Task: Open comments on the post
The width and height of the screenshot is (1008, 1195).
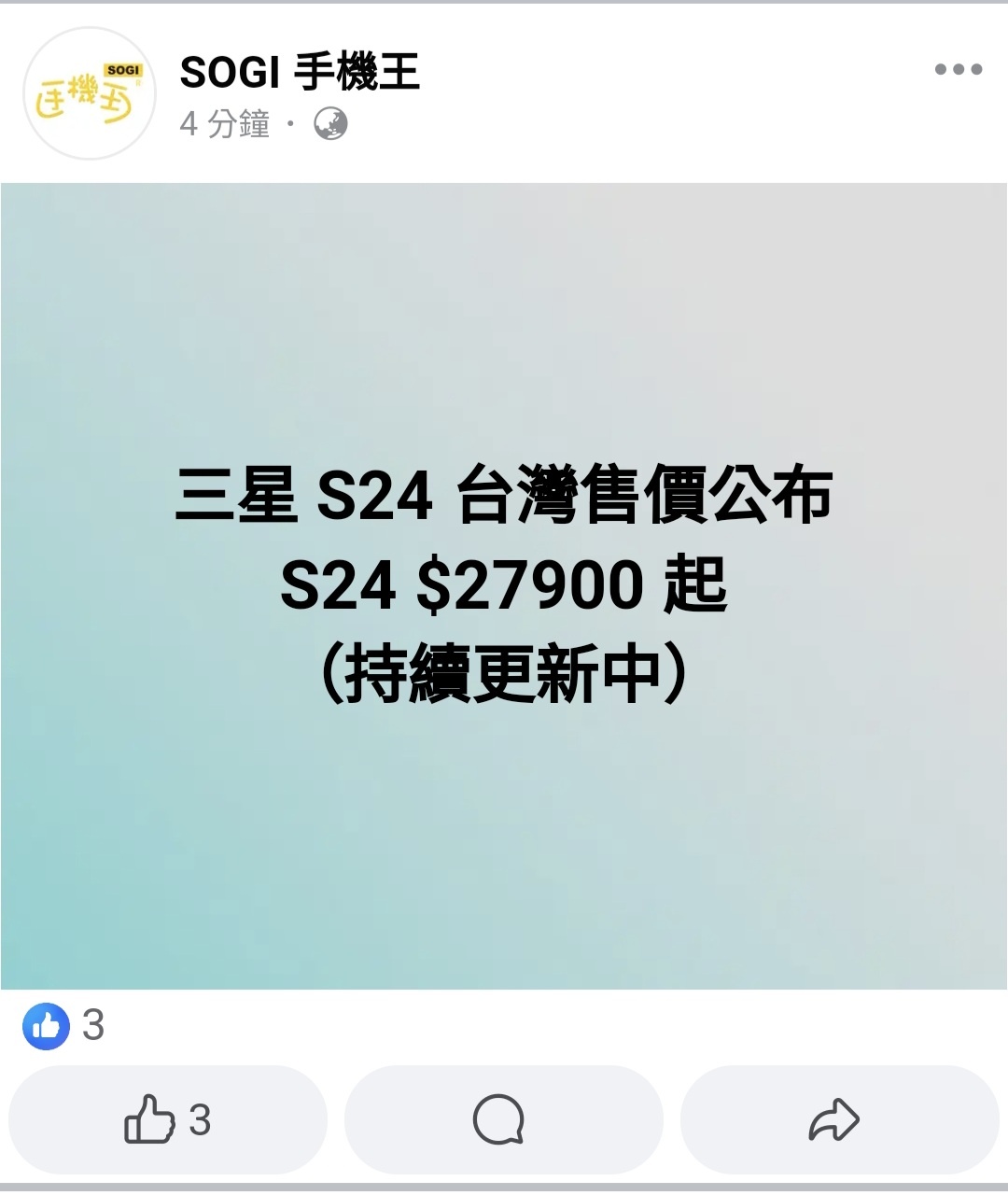Action: pyautogui.click(x=503, y=1119)
